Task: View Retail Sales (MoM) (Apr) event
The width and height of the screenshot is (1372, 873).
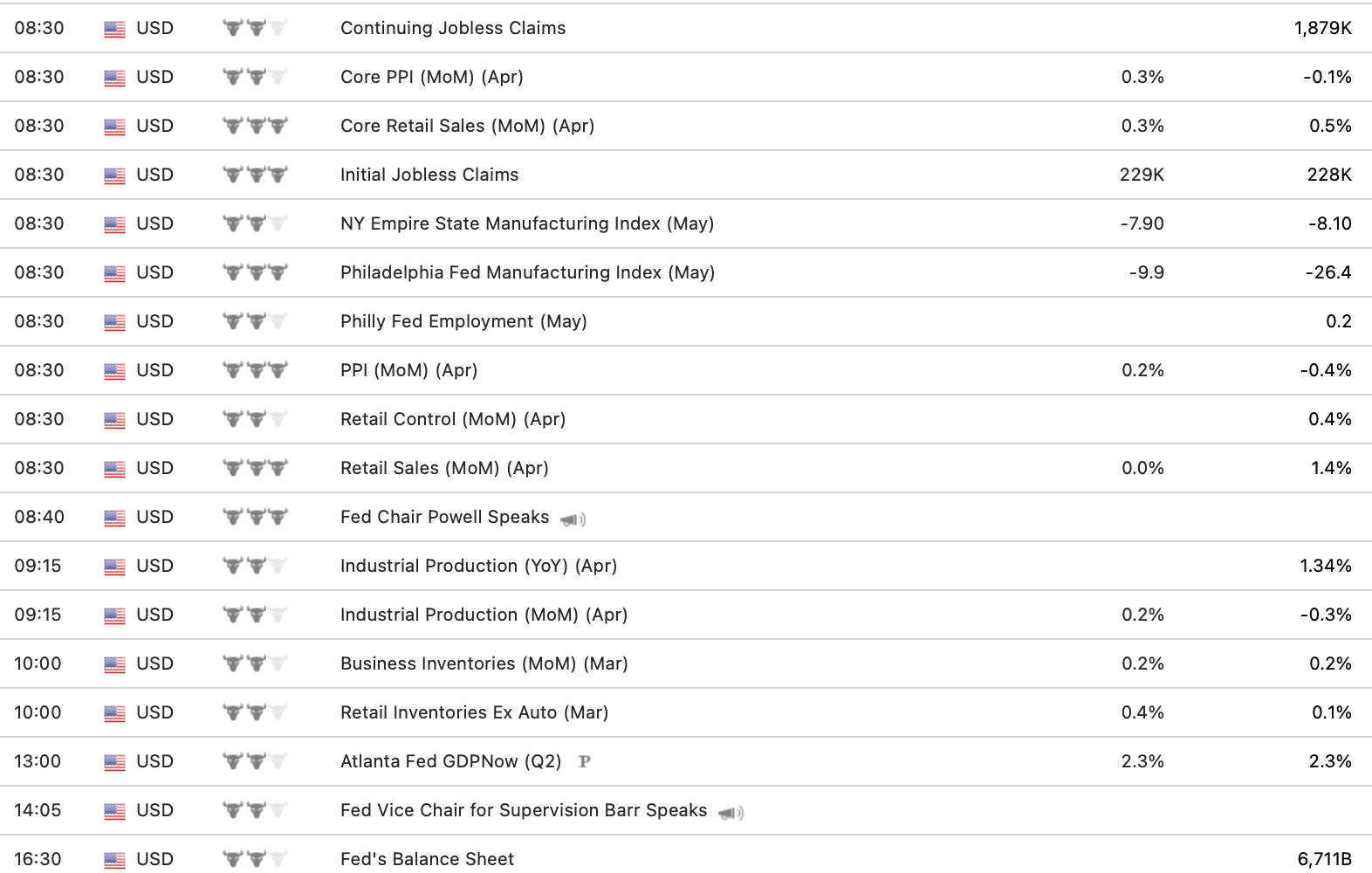Action: click(x=444, y=468)
